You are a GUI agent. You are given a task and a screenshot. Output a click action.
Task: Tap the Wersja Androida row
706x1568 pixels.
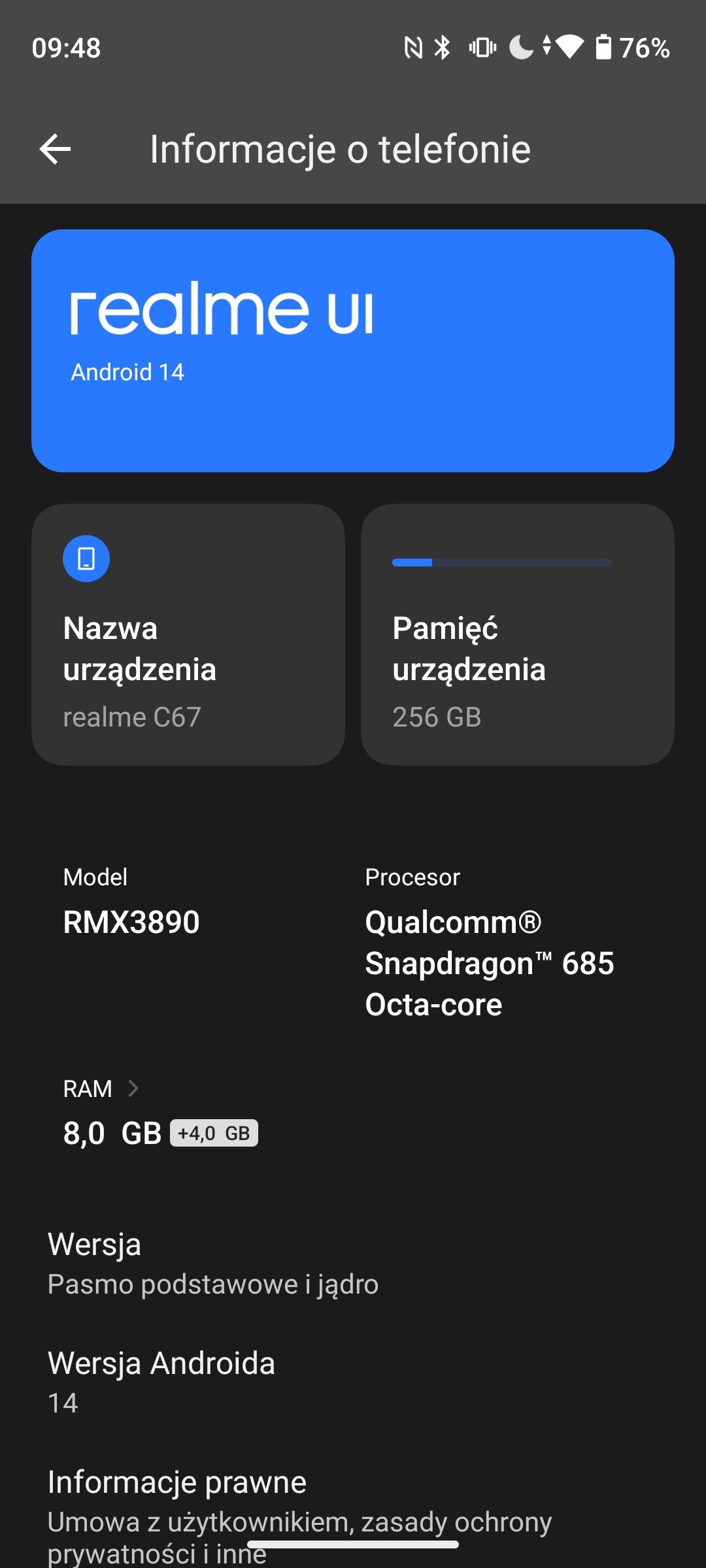coord(353,1382)
